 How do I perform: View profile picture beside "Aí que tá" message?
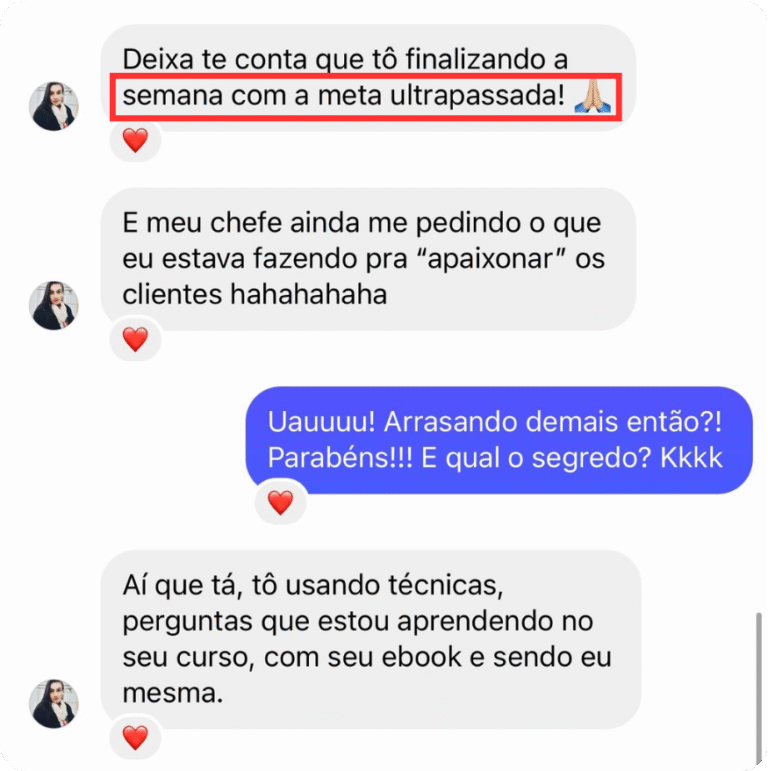pyautogui.click(x=54, y=703)
